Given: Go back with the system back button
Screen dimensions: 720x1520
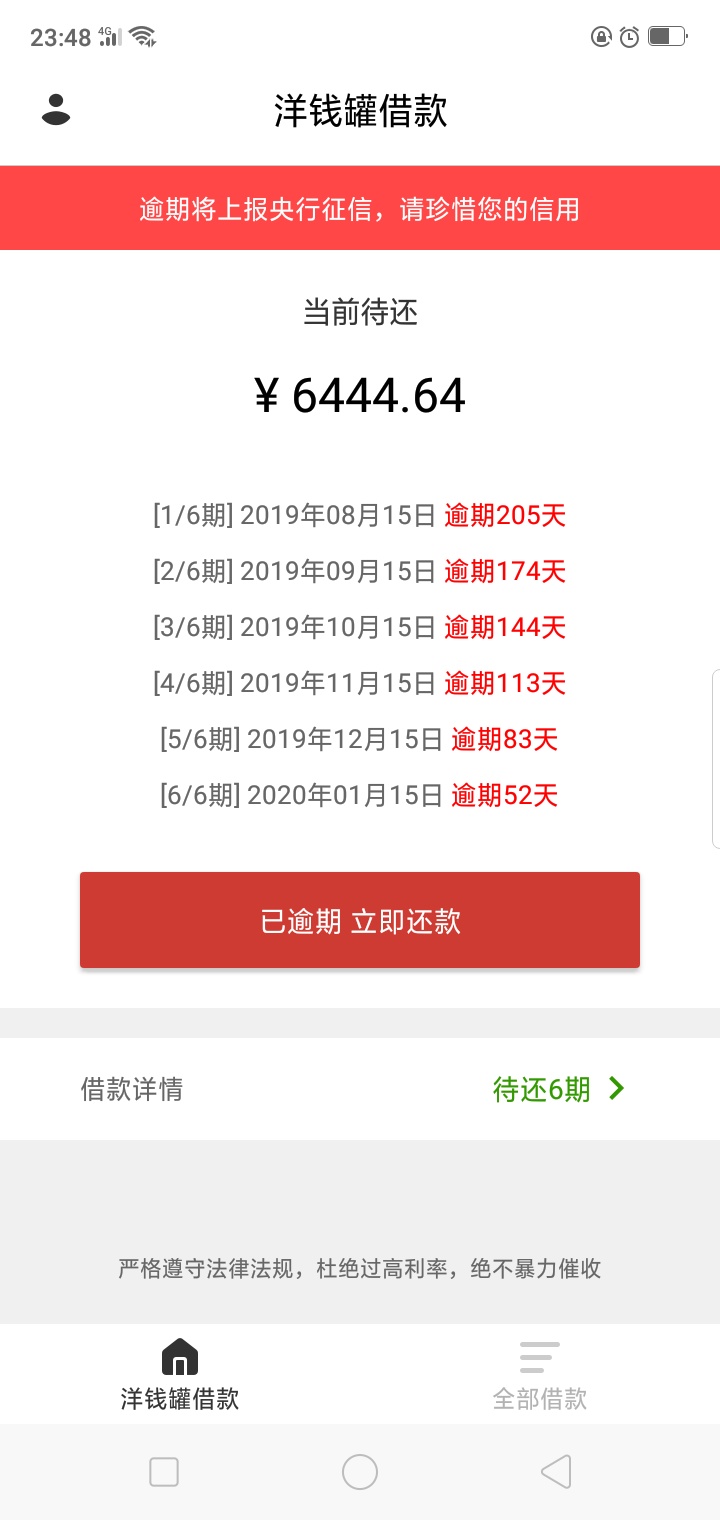Looking at the screenshot, I should (x=556, y=1472).
